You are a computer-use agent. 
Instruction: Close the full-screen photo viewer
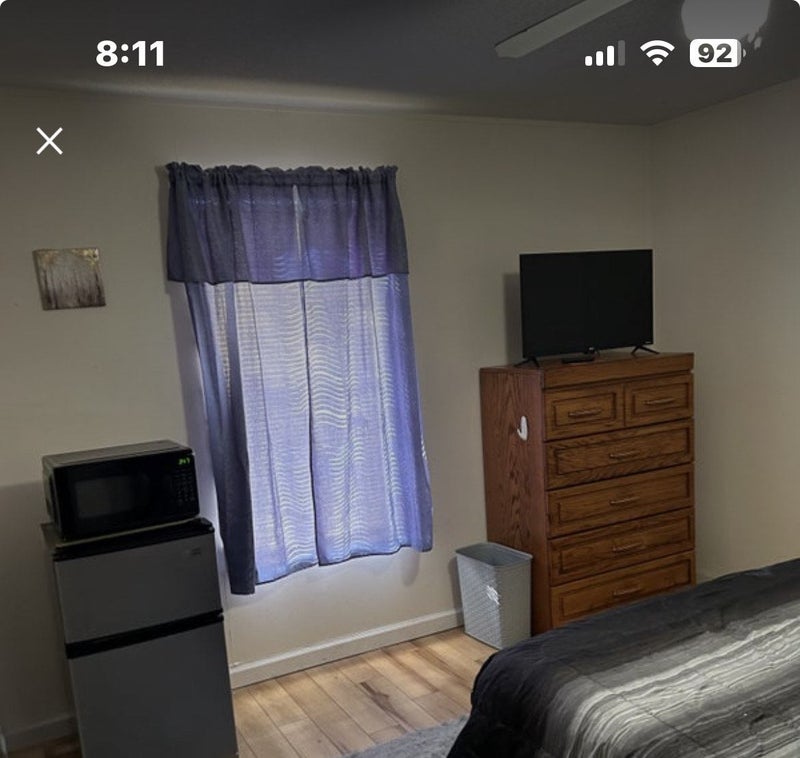pos(49,141)
